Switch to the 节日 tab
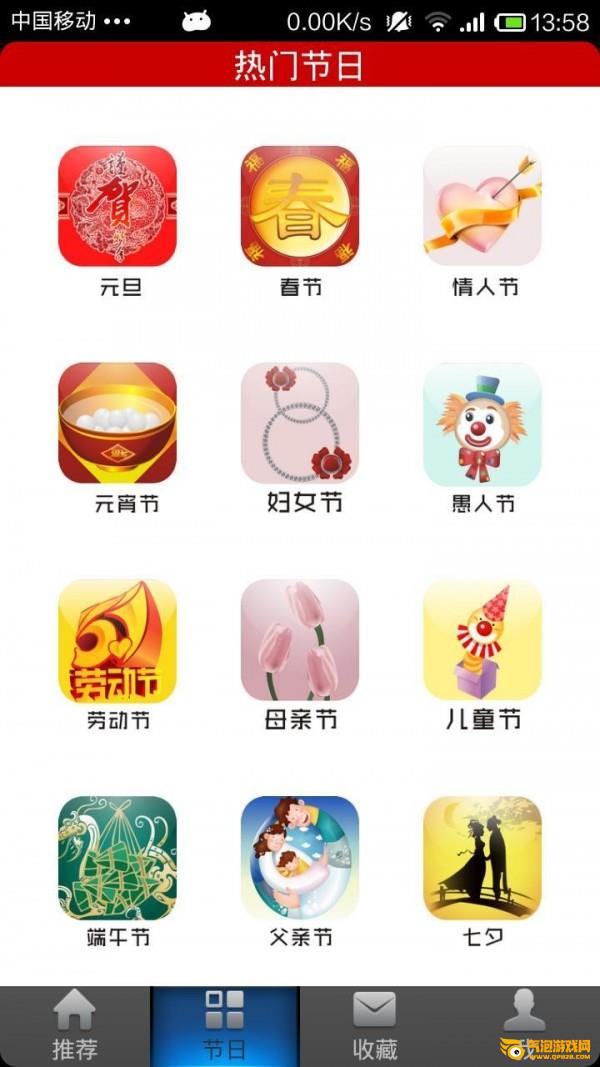Viewport: 600px width, 1067px height. 225,1026
